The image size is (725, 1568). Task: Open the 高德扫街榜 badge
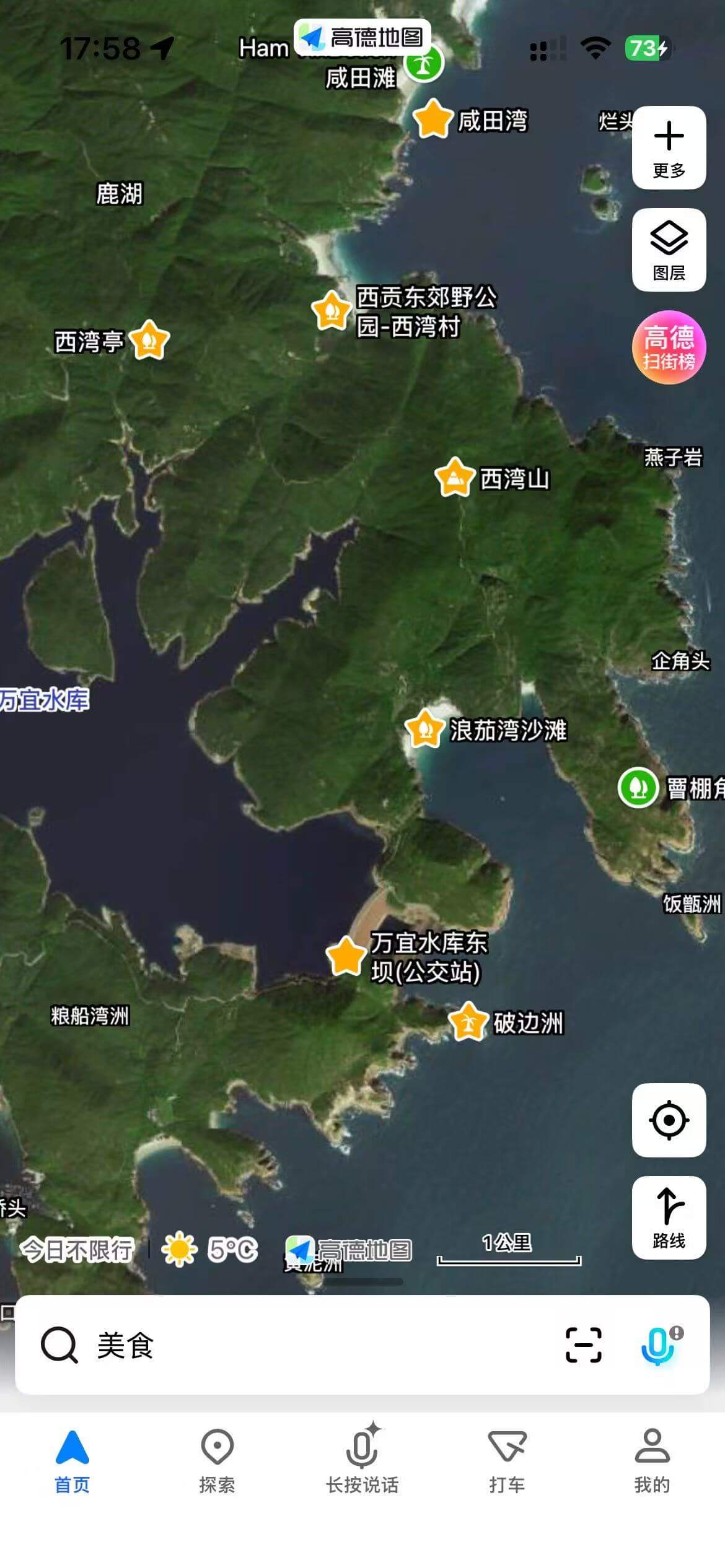click(x=669, y=347)
